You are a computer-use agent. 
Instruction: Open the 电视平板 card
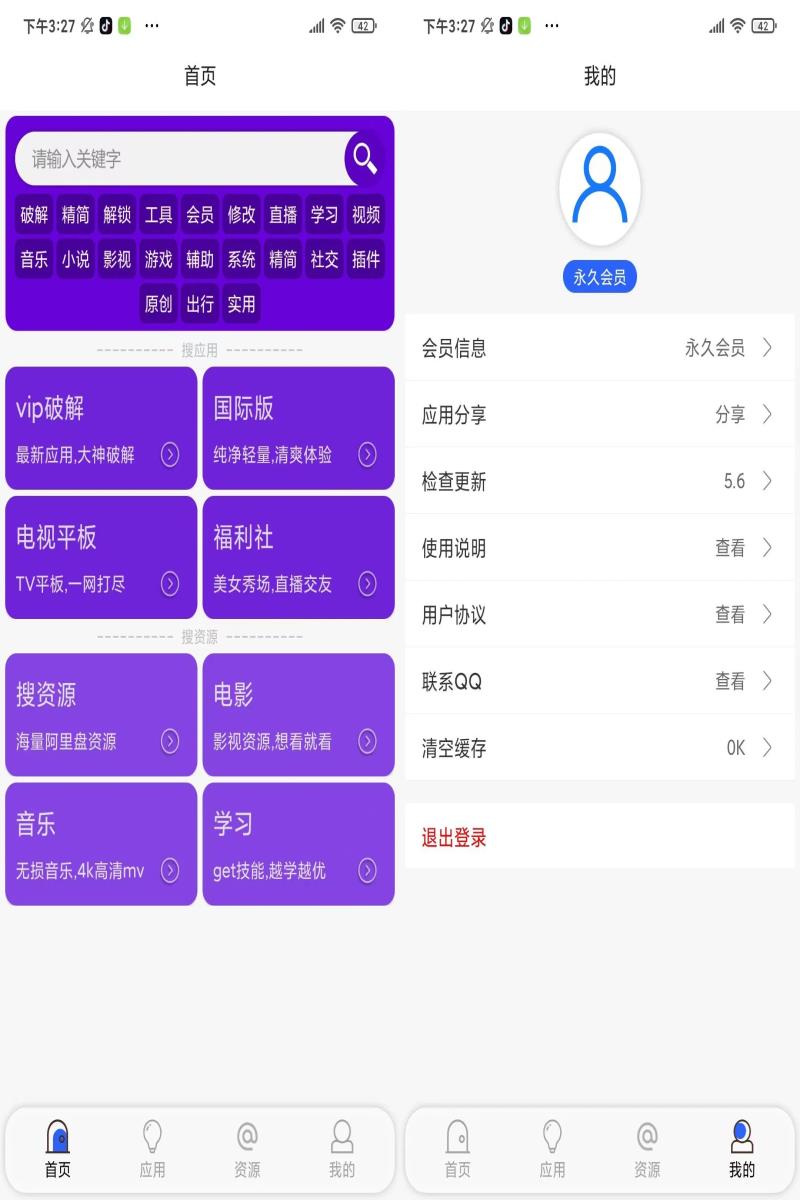coord(101,557)
